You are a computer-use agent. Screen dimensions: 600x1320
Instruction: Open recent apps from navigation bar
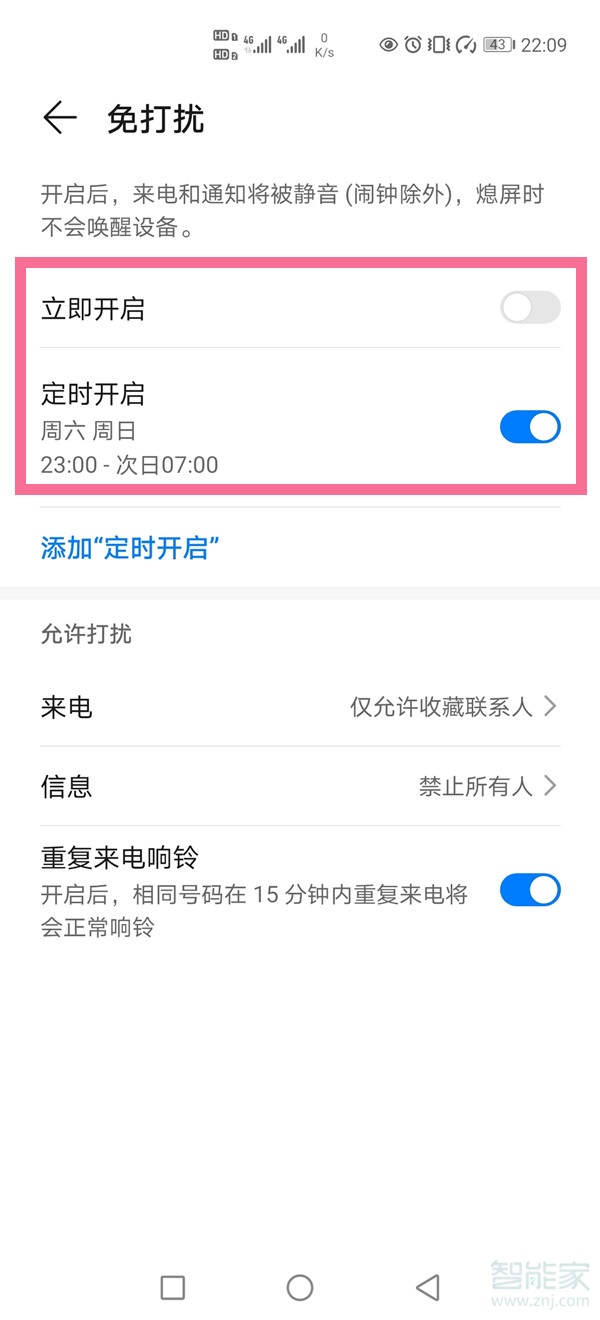coord(173,1287)
